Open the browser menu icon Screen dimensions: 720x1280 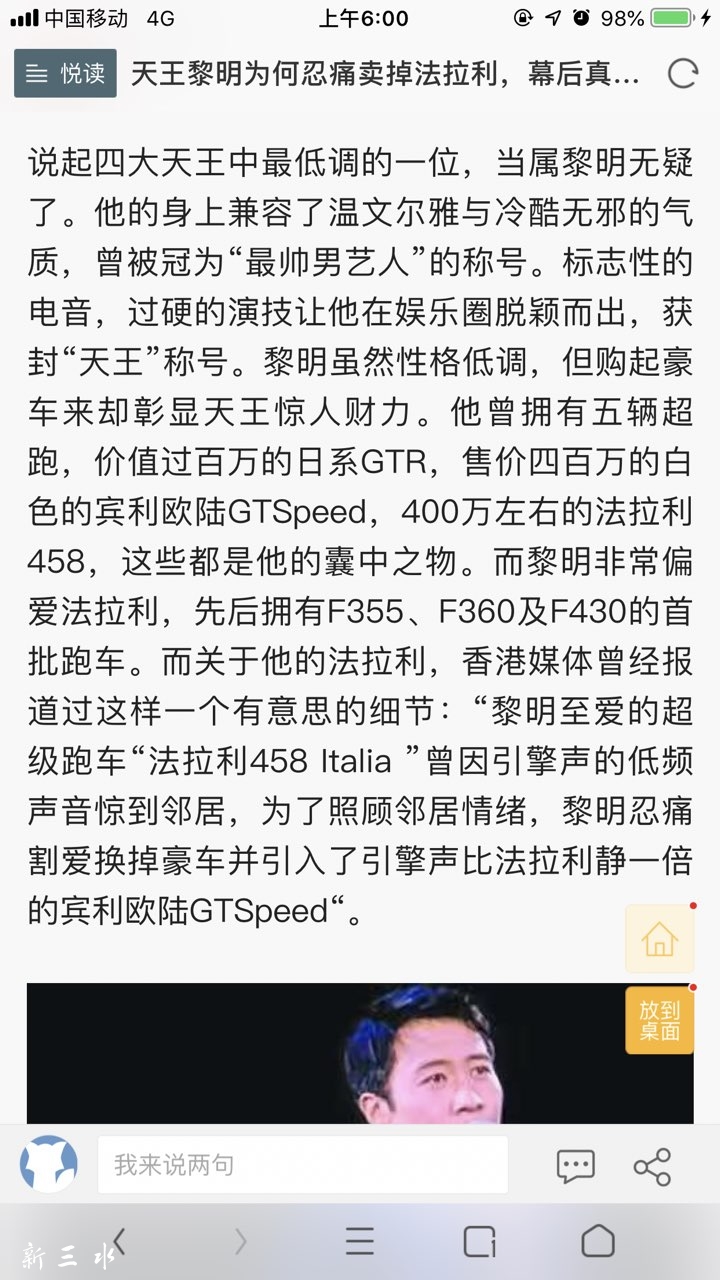coord(360,1241)
